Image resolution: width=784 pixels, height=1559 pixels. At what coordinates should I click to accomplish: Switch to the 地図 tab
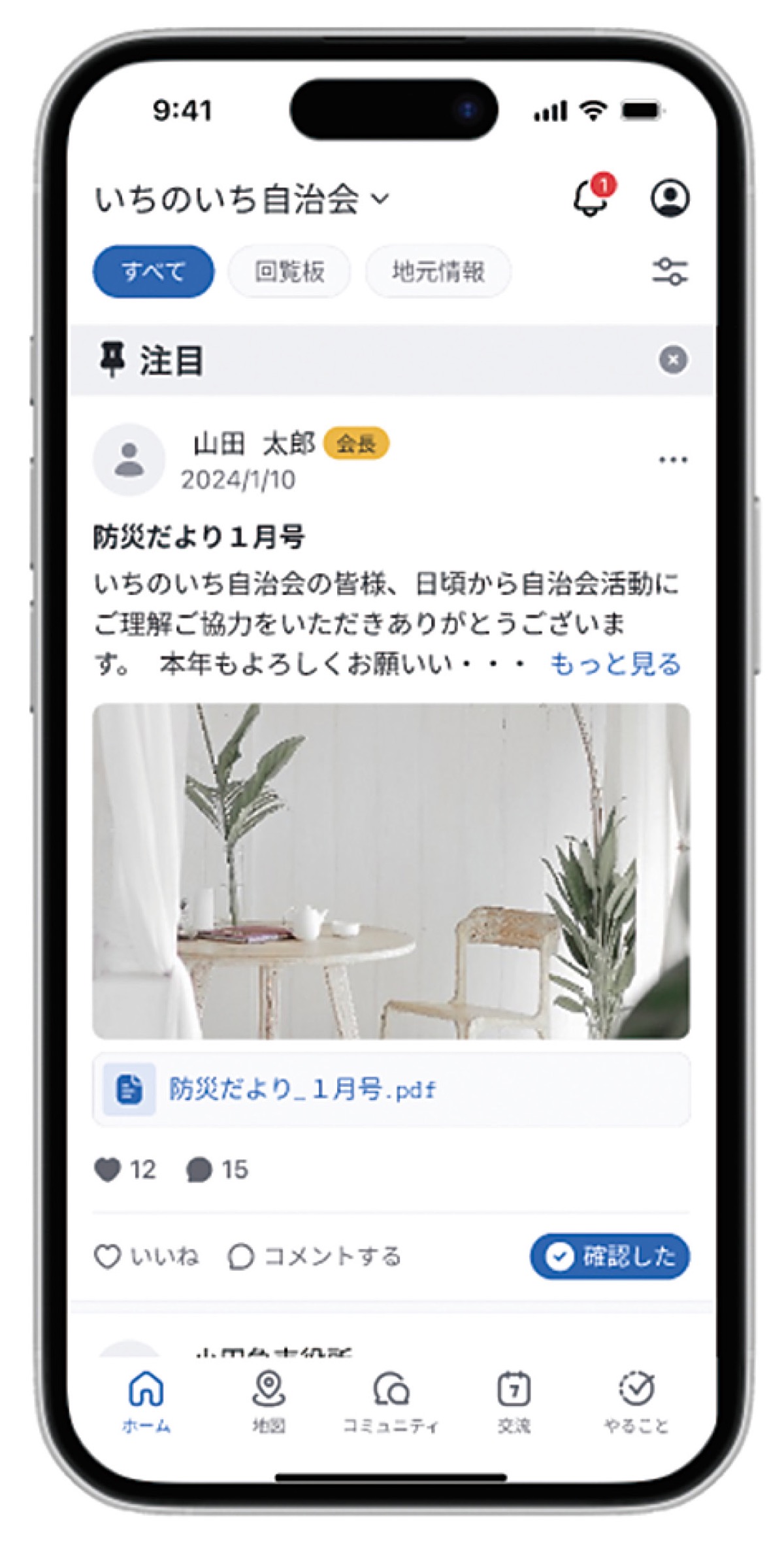pos(269,1401)
